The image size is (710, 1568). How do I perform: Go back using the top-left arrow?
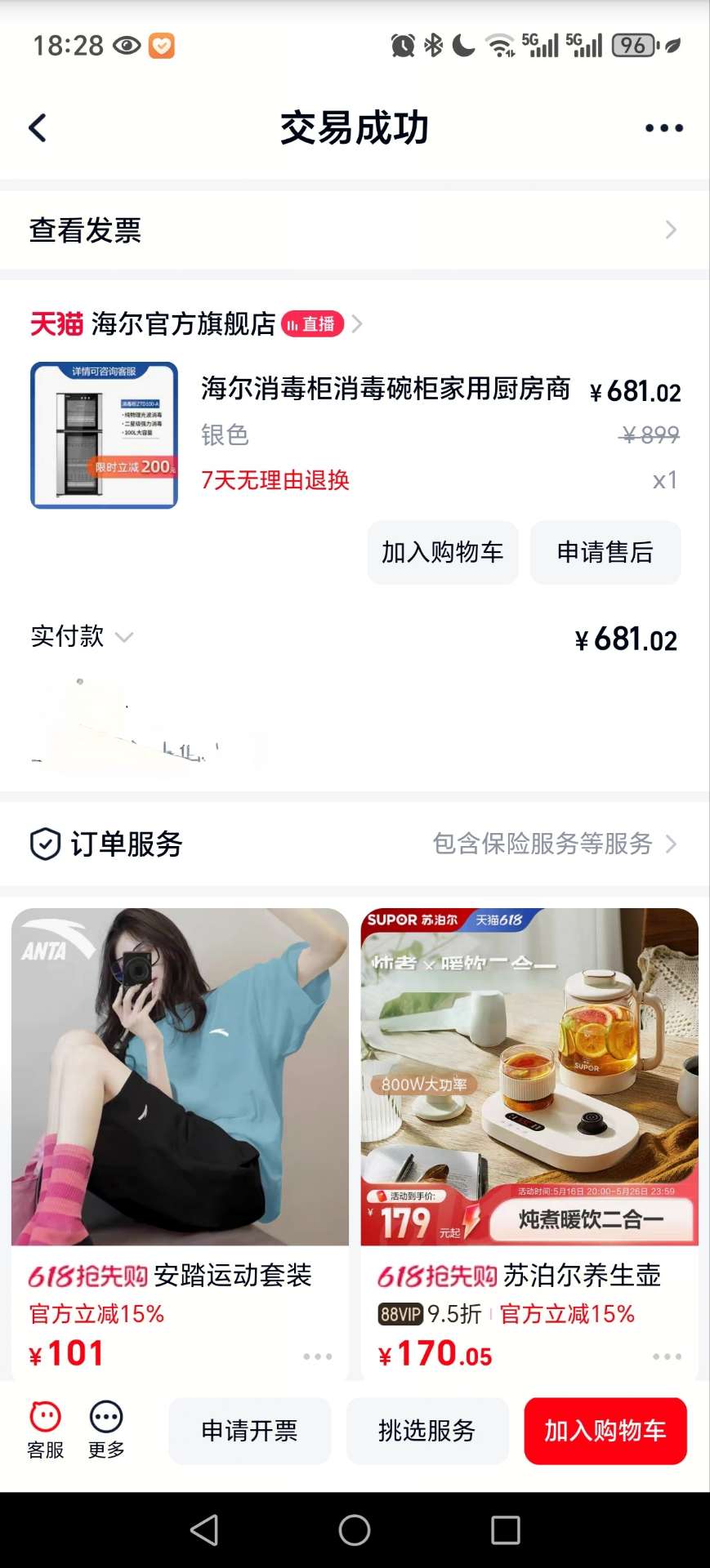(x=38, y=128)
